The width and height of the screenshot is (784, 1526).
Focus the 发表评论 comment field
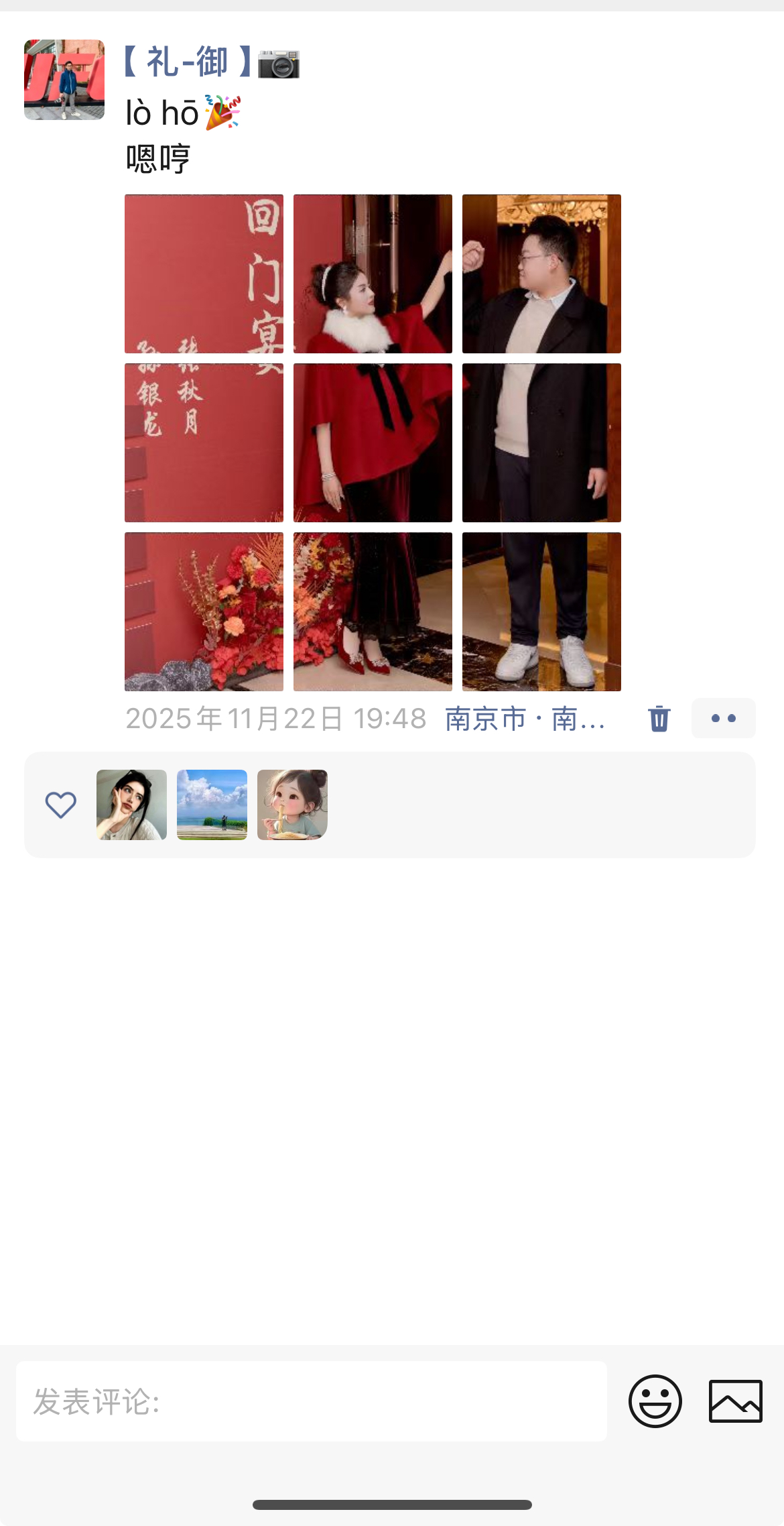(311, 1401)
